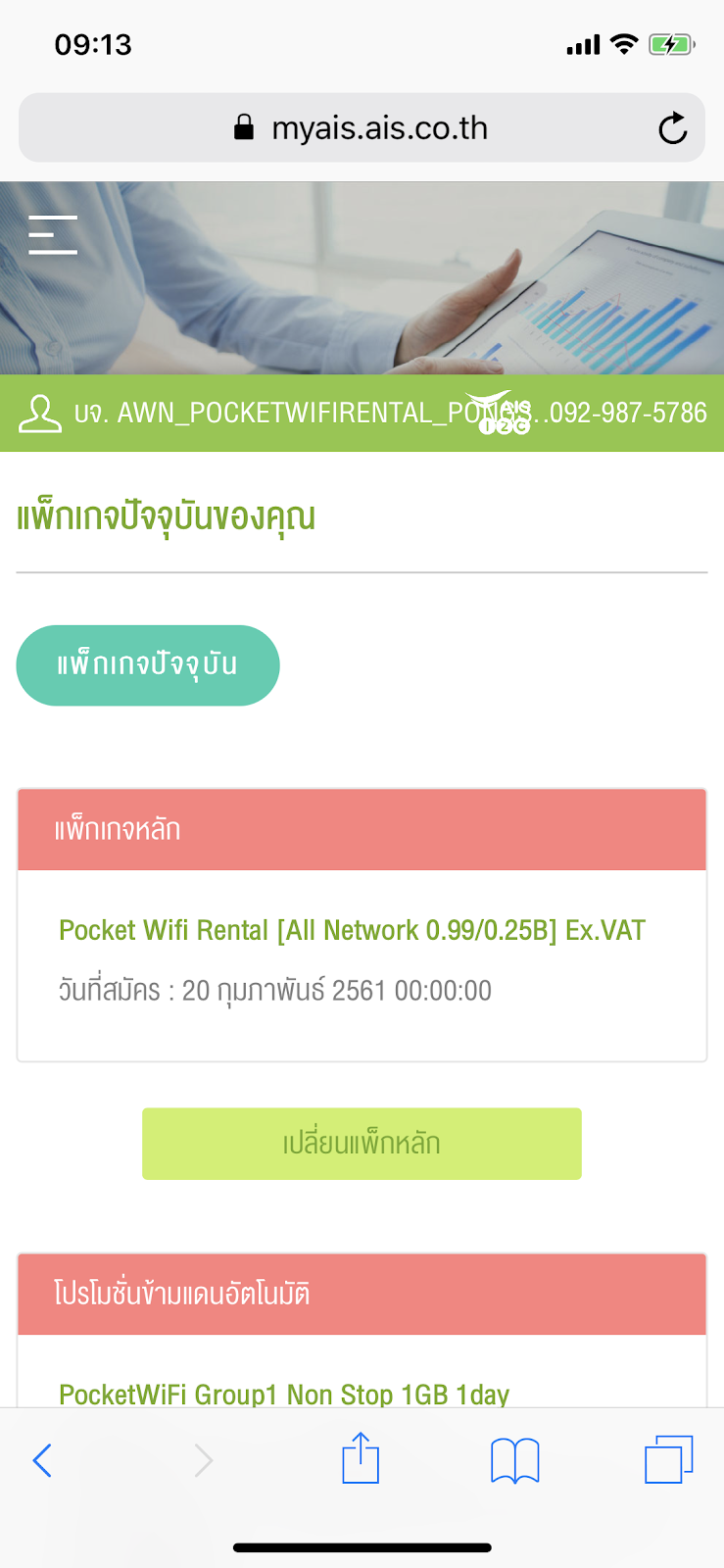This screenshot has height=1568, width=724.
Task: Open Safari bookmarks
Action: [x=514, y=1460]
